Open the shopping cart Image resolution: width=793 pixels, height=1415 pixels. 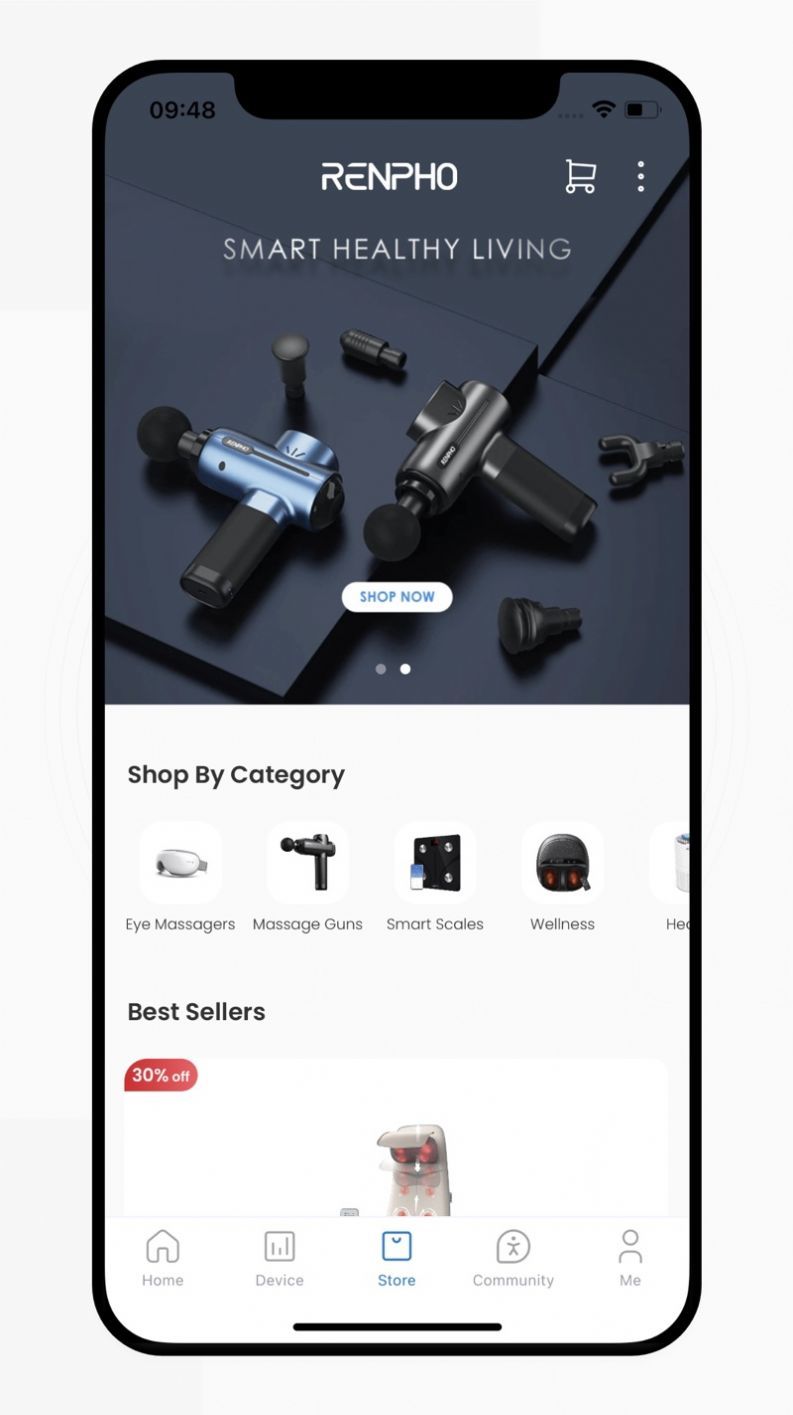click(580, 177)
